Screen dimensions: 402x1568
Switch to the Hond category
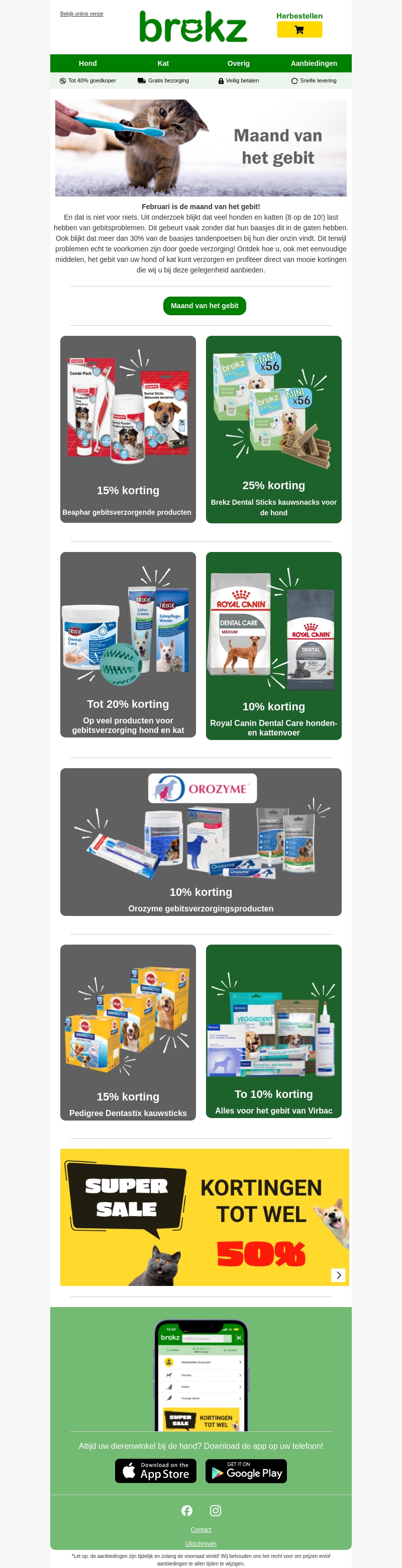(x=87, y=63)
